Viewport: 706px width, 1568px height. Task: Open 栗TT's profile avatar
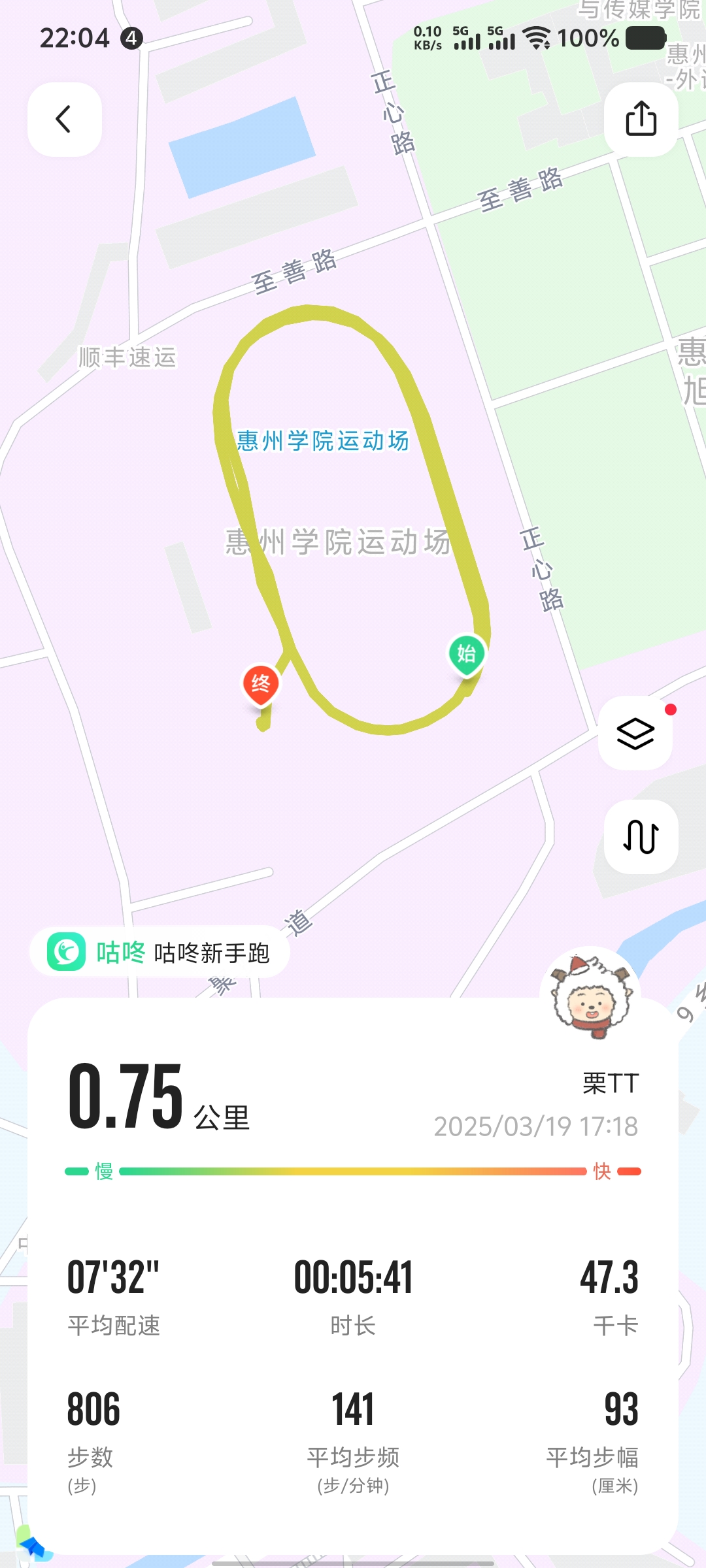(x=591, y=996)
